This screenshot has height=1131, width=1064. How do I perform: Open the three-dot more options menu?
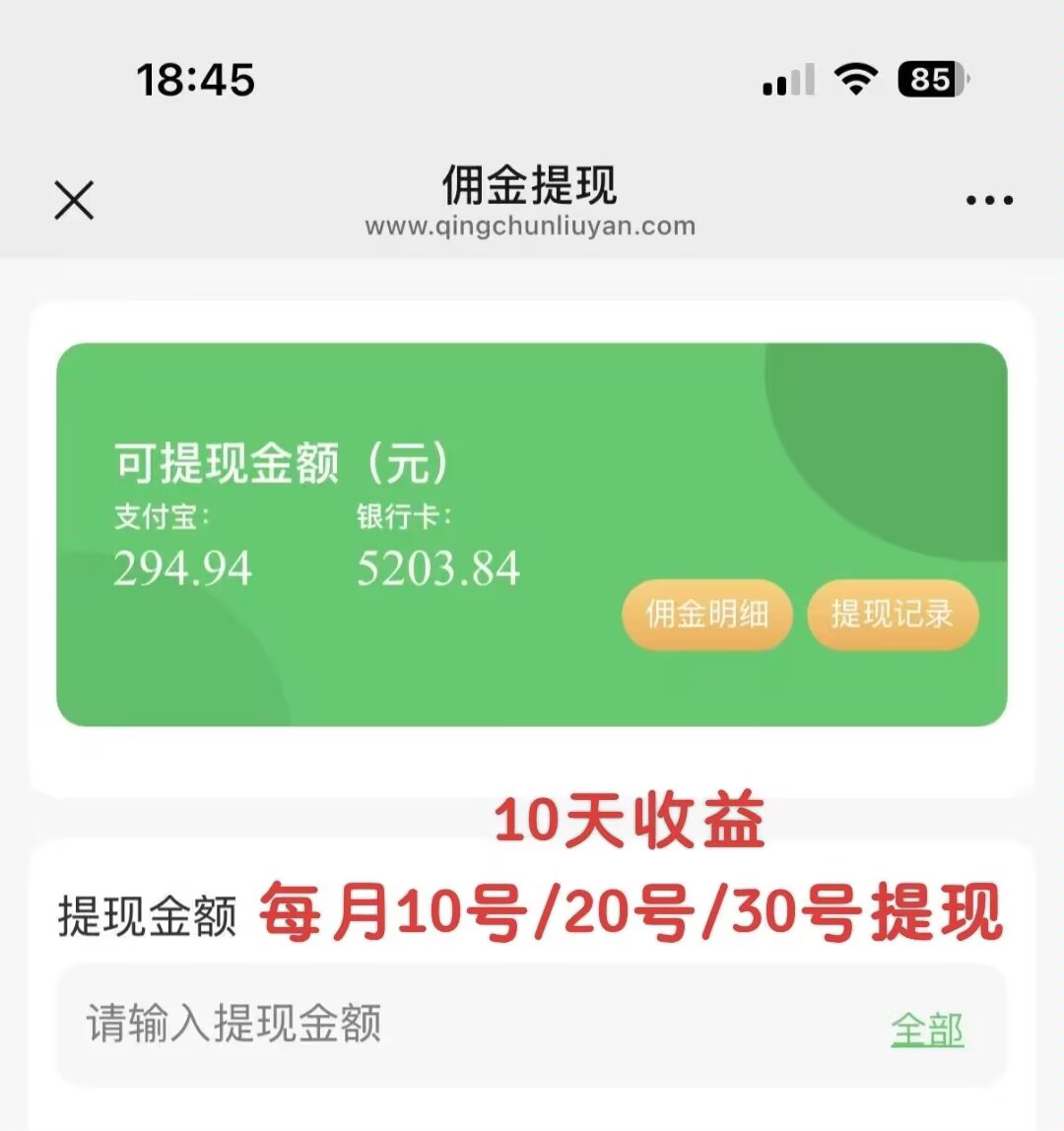(989, 201)
